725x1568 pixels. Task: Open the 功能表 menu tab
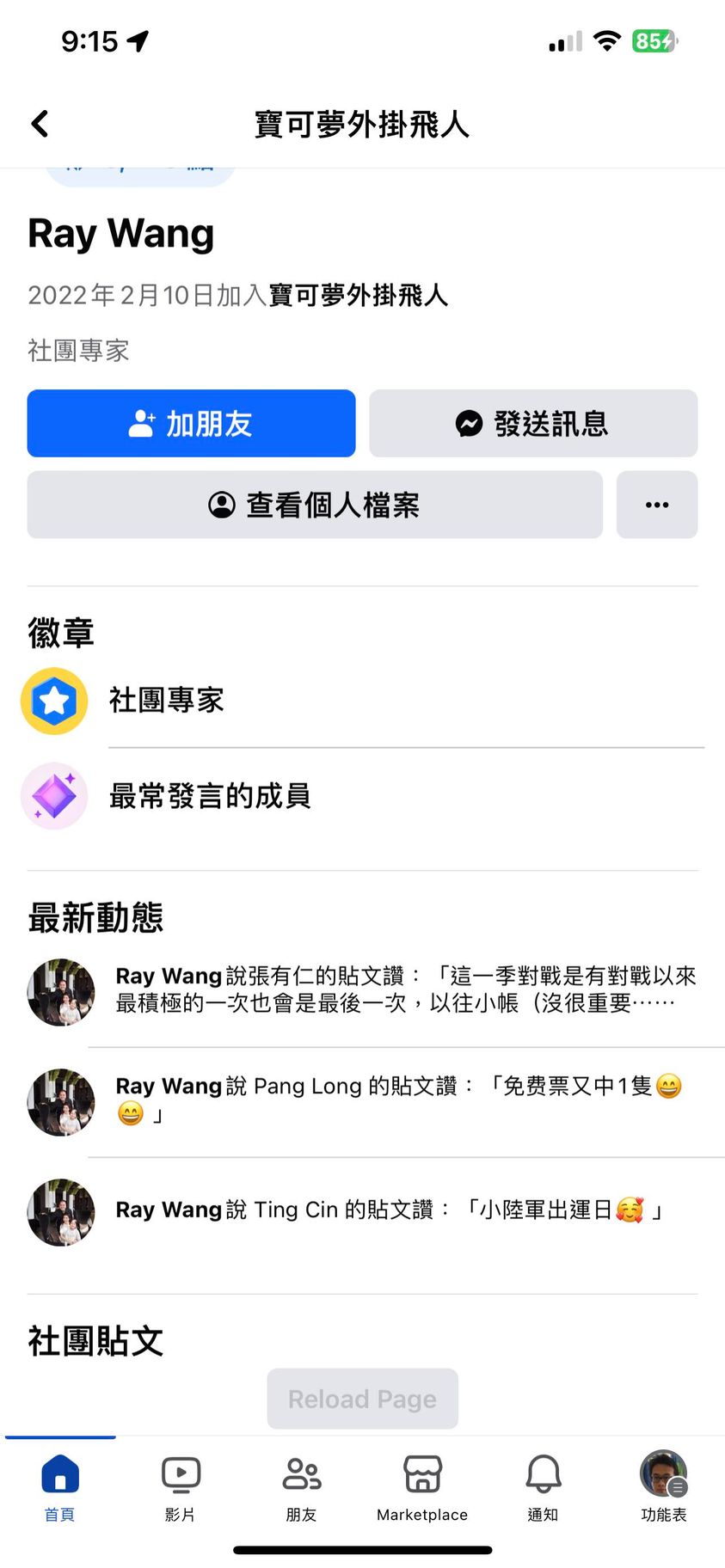click(x=663, y=1488)
